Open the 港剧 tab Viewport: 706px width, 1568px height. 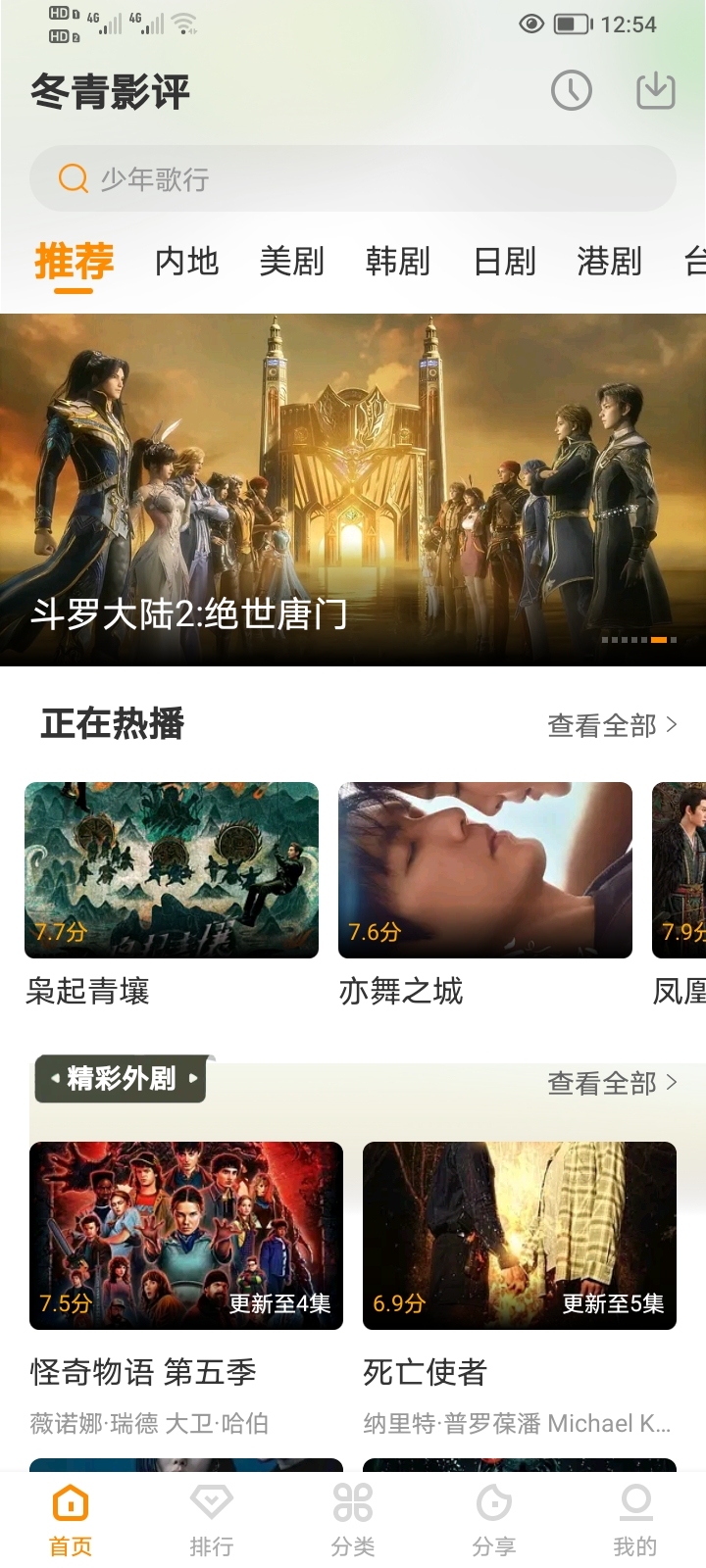click(x=609, y=262)
